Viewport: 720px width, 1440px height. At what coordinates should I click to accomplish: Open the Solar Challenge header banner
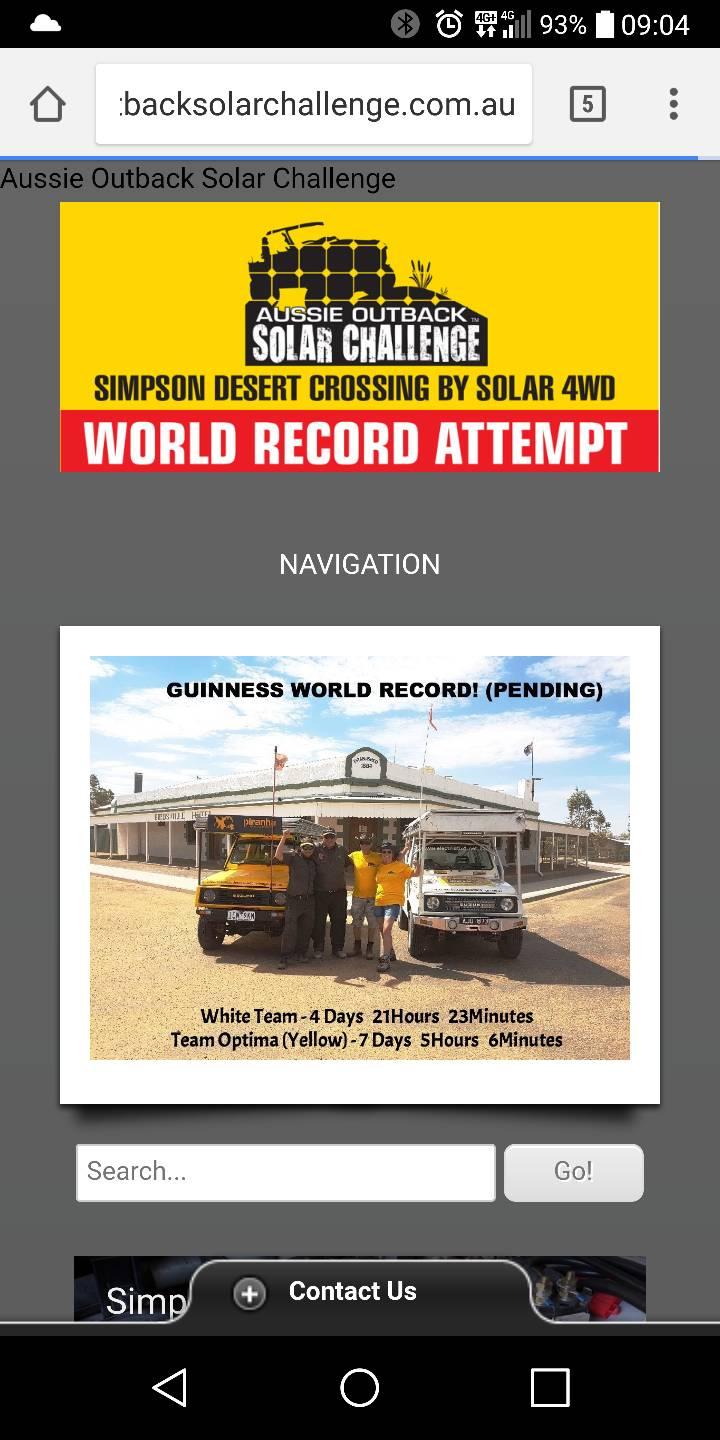pos(359,336)
